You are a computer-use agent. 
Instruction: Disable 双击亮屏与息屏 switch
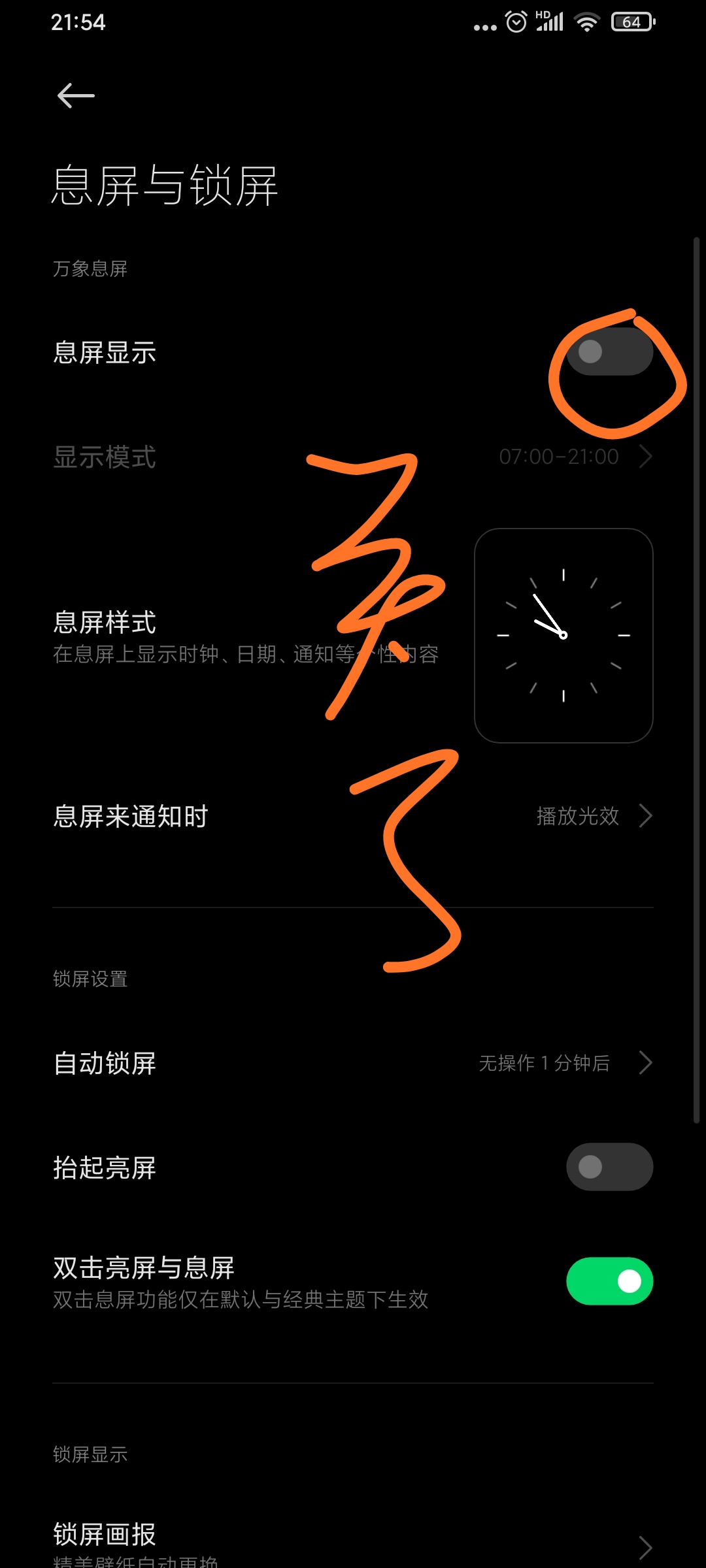click(609, 1281)
